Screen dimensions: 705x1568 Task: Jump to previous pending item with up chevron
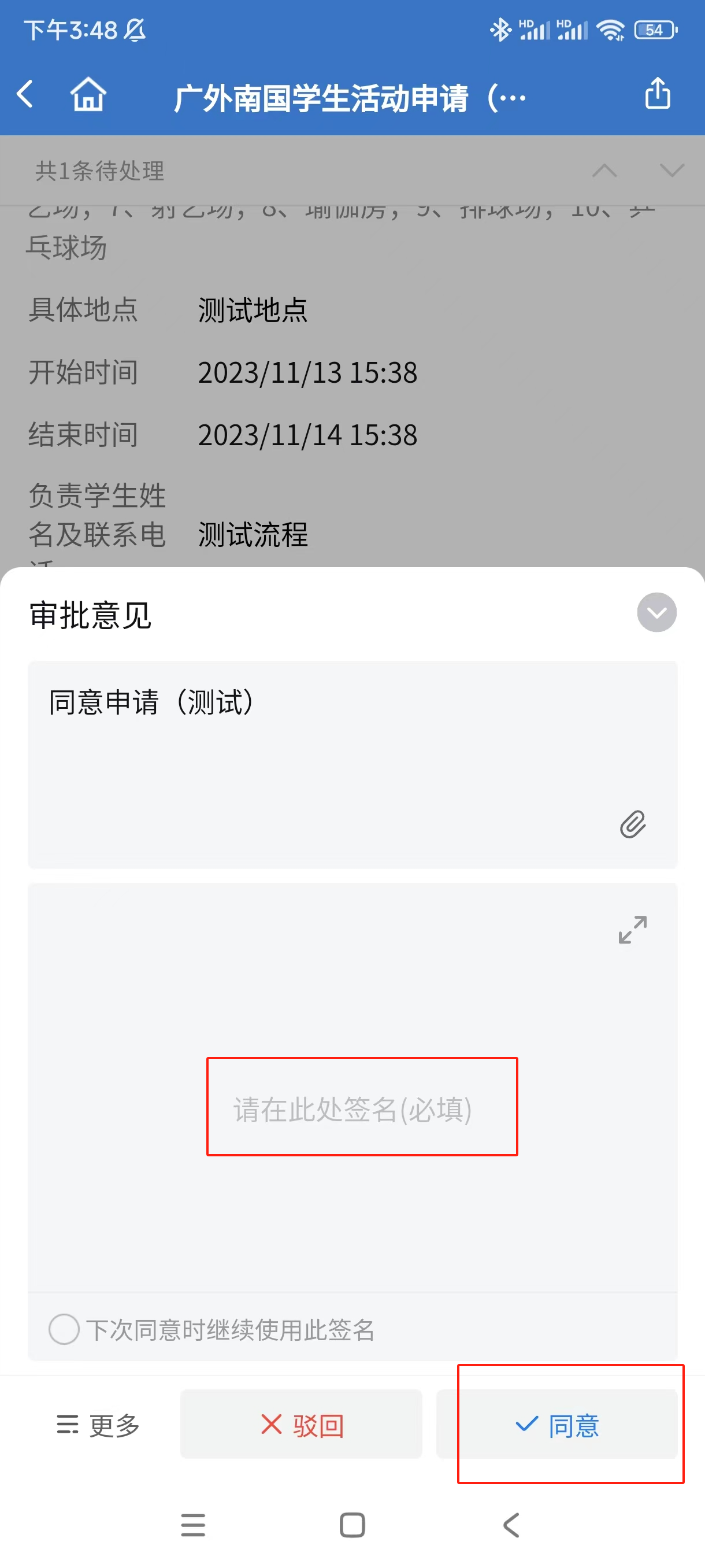[x=604, y=171]
